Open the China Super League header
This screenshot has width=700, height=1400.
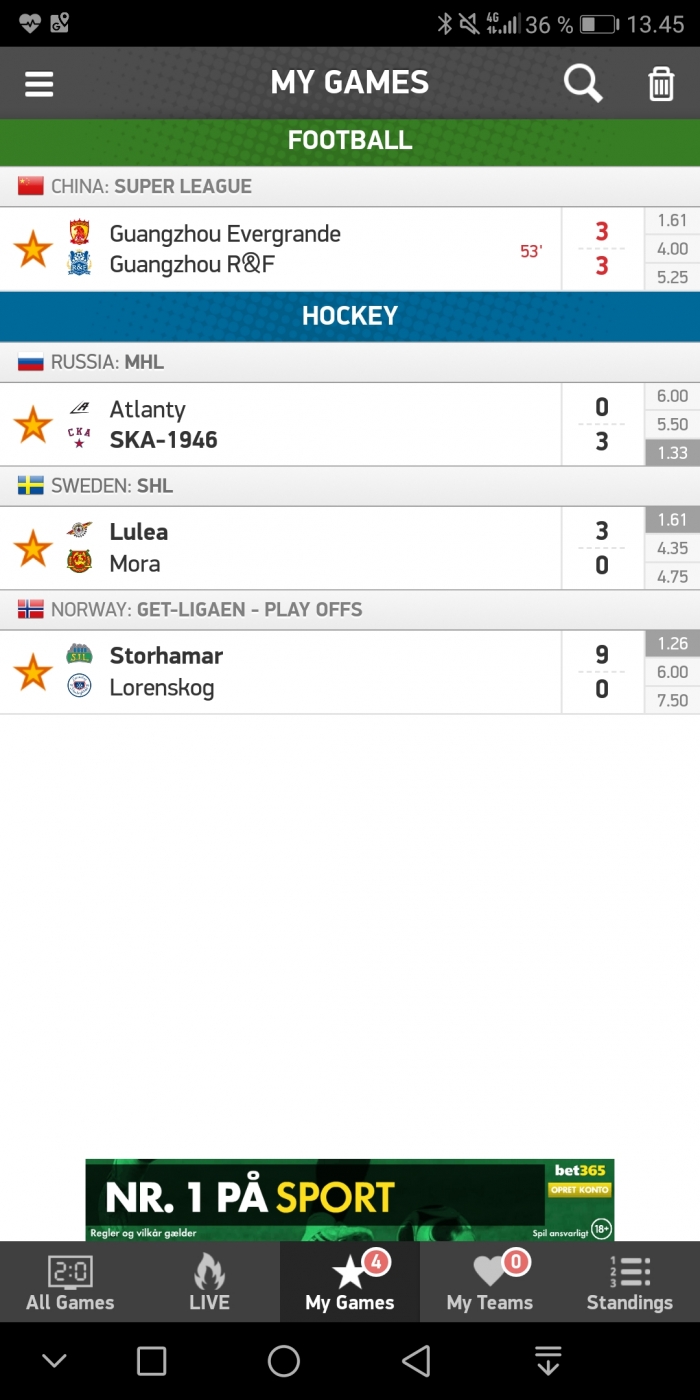(350, 186)
